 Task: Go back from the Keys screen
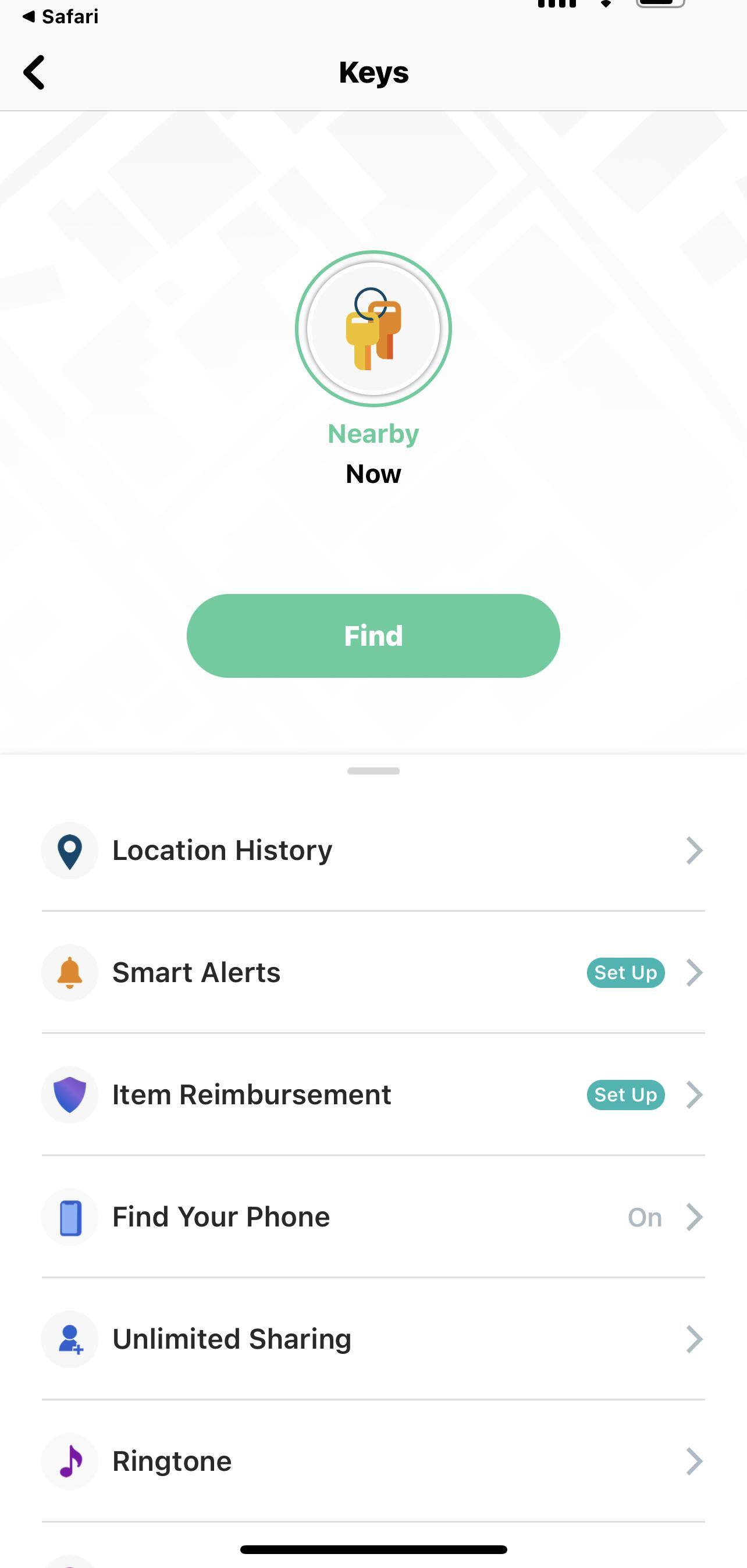click(x=34, y=72)
